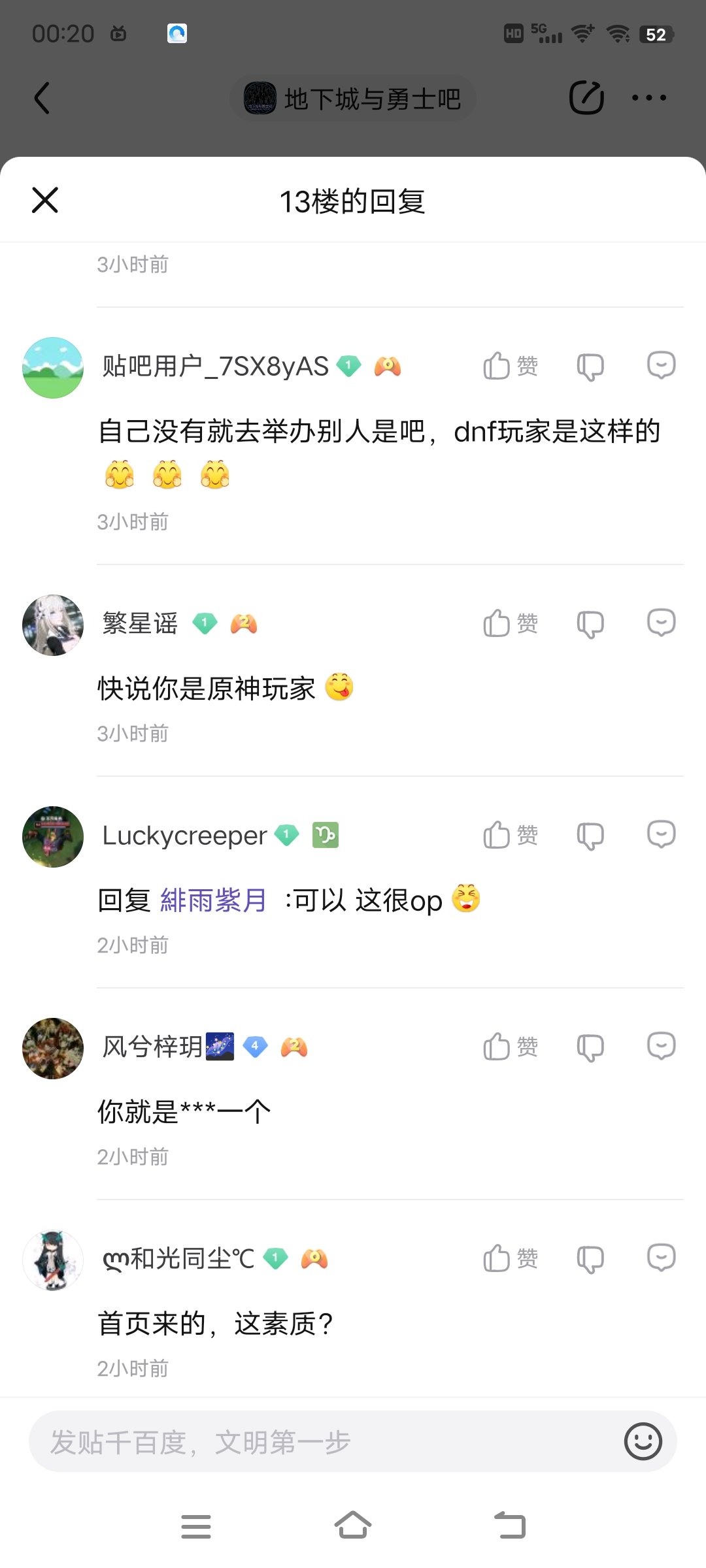
Task: Go to the system home screen
Action: coord(353,1526)
